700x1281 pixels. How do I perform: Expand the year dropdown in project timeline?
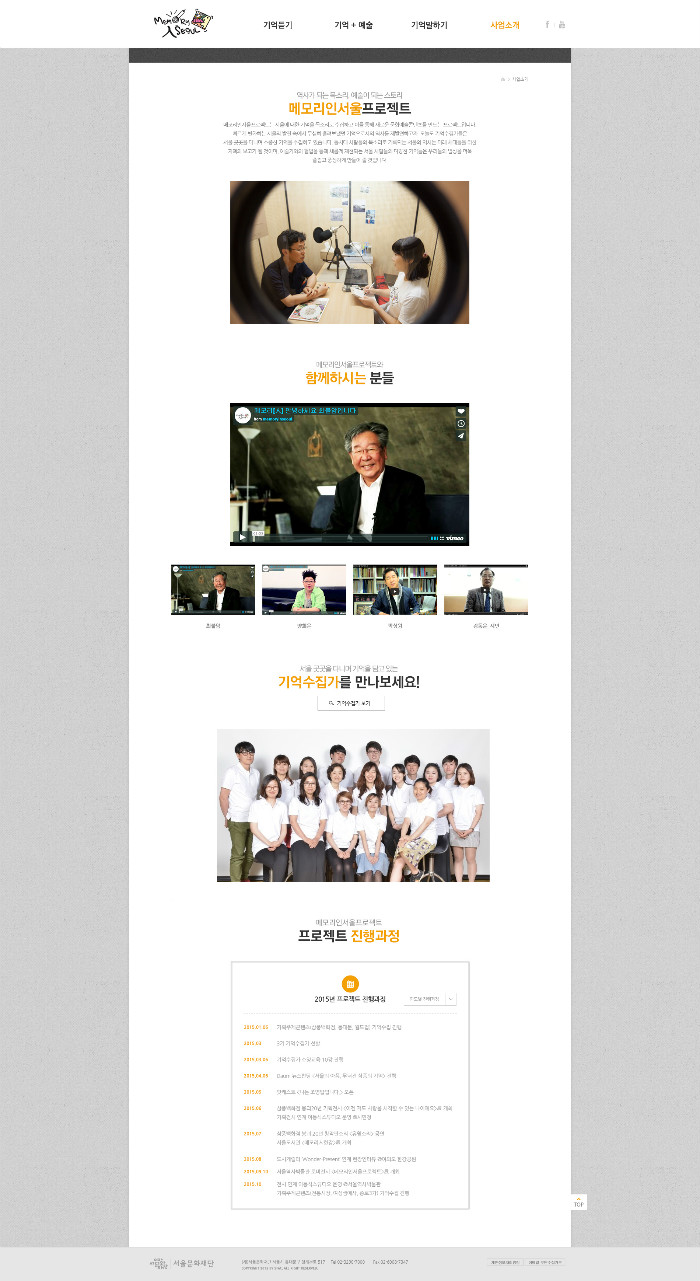click(x=431, y=999)
